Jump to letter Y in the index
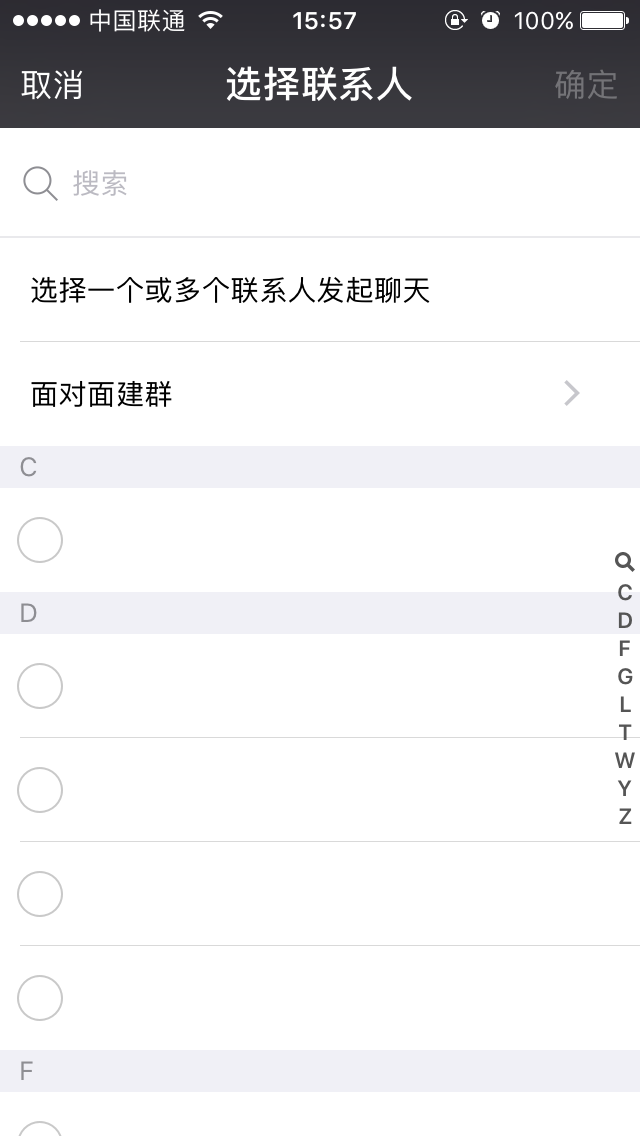The width and height of the screenshot is (640, 1136). 625,788
